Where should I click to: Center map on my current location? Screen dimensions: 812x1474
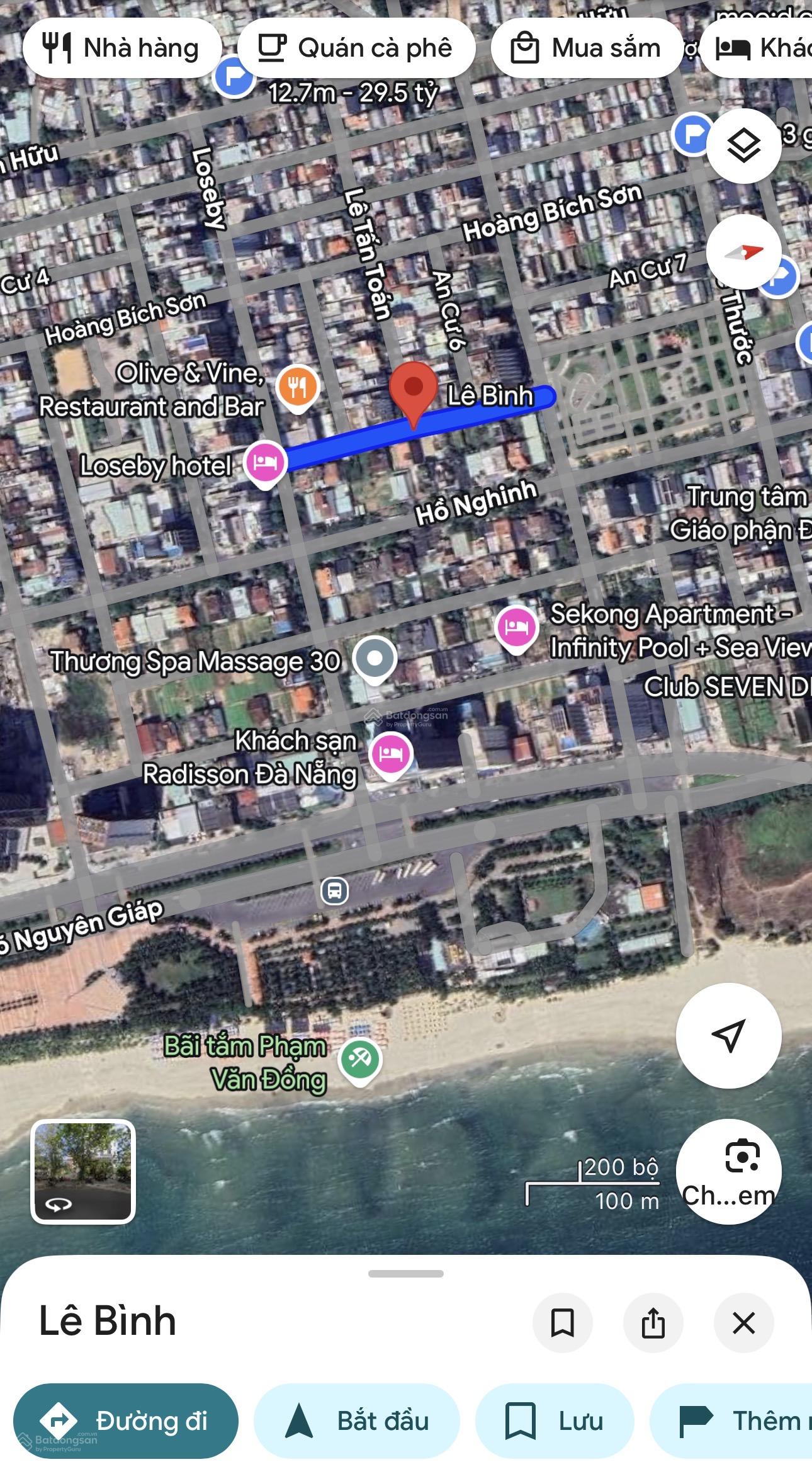click(x=728, y=1035)
